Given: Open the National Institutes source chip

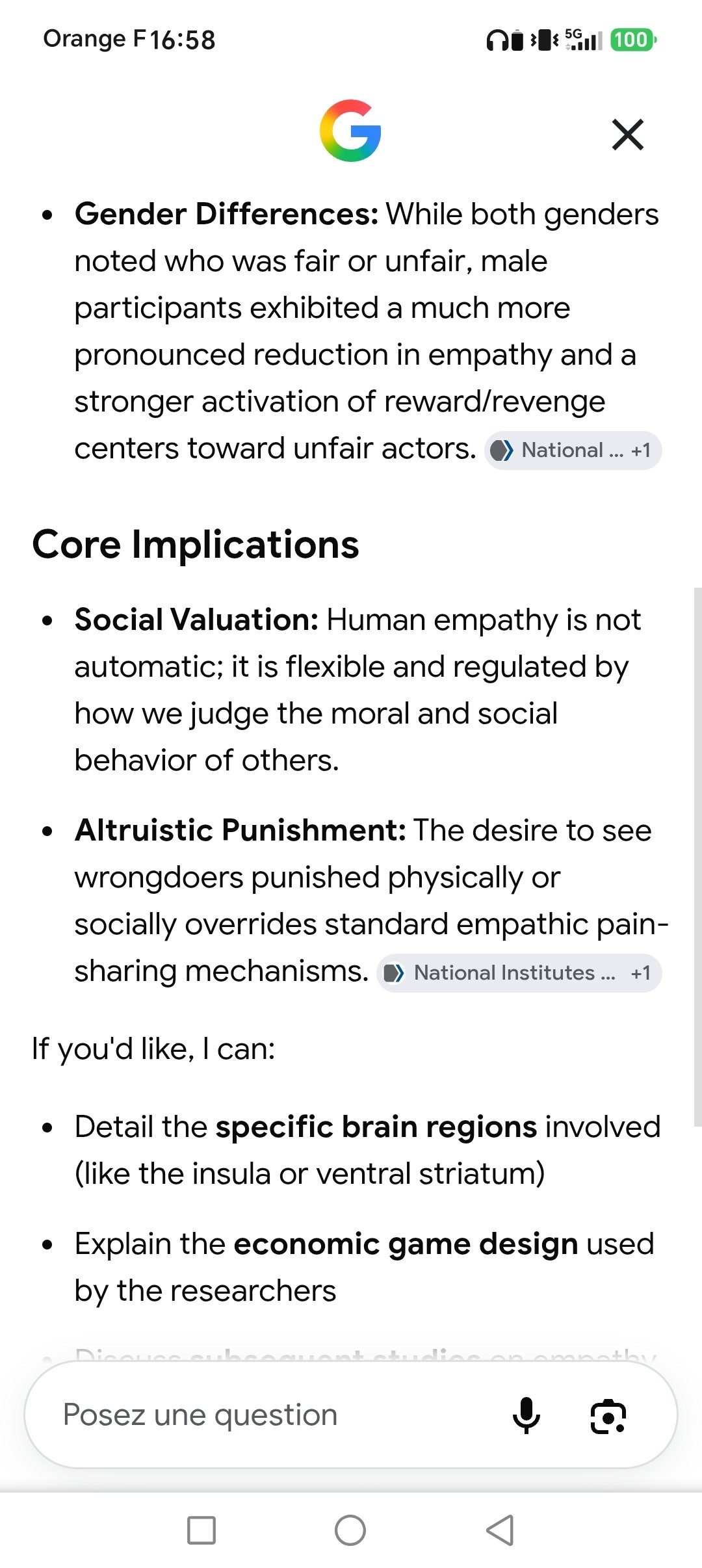Looking at the screenshot, I should [519, 973].
